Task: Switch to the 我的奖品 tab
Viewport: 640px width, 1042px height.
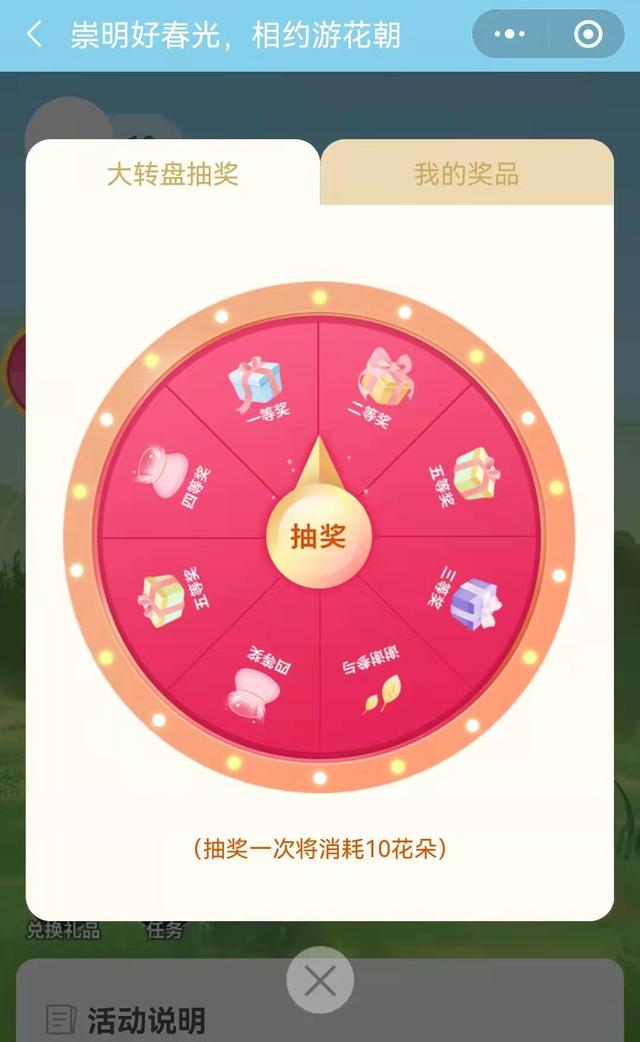Action: click(x=466, y=174)
